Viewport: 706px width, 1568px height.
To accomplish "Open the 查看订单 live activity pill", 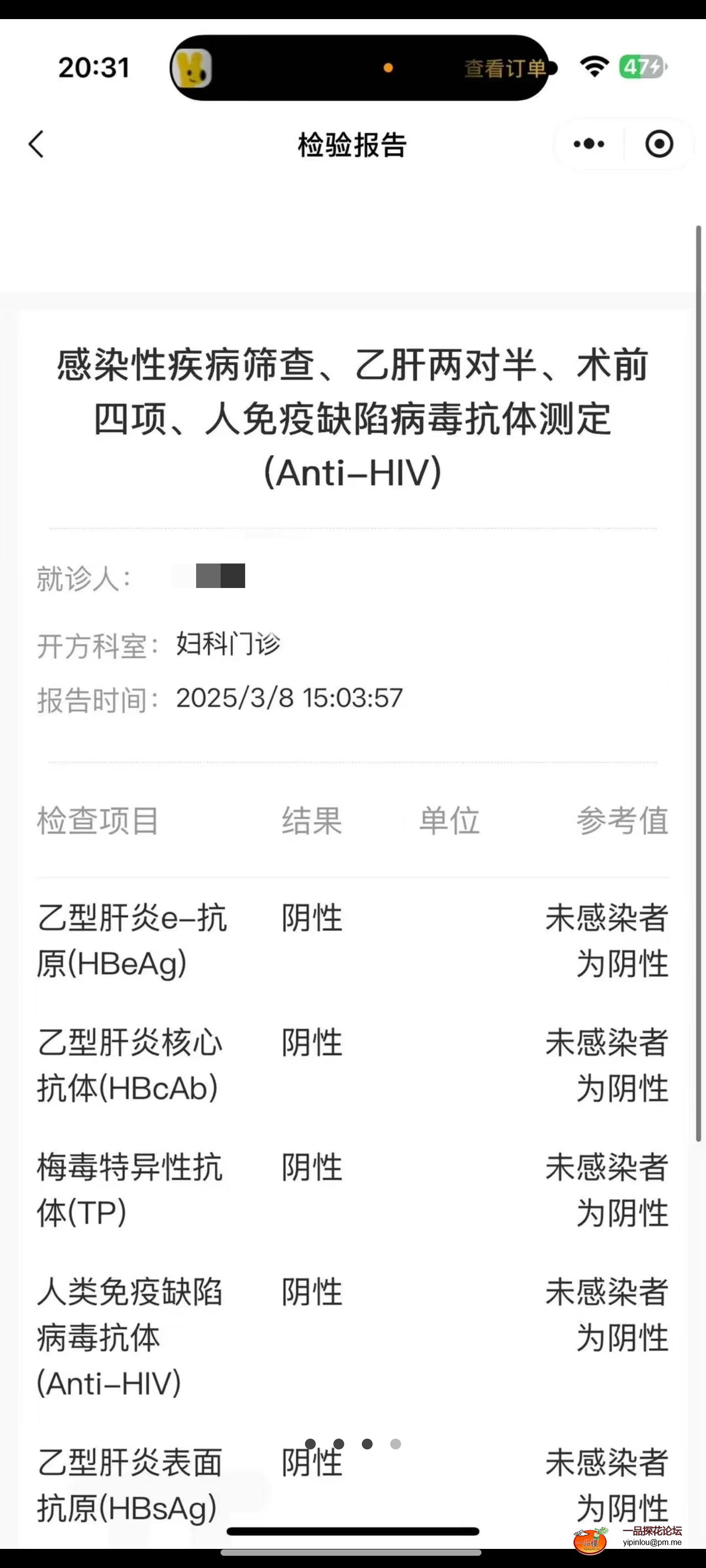I will coord(504,68).
